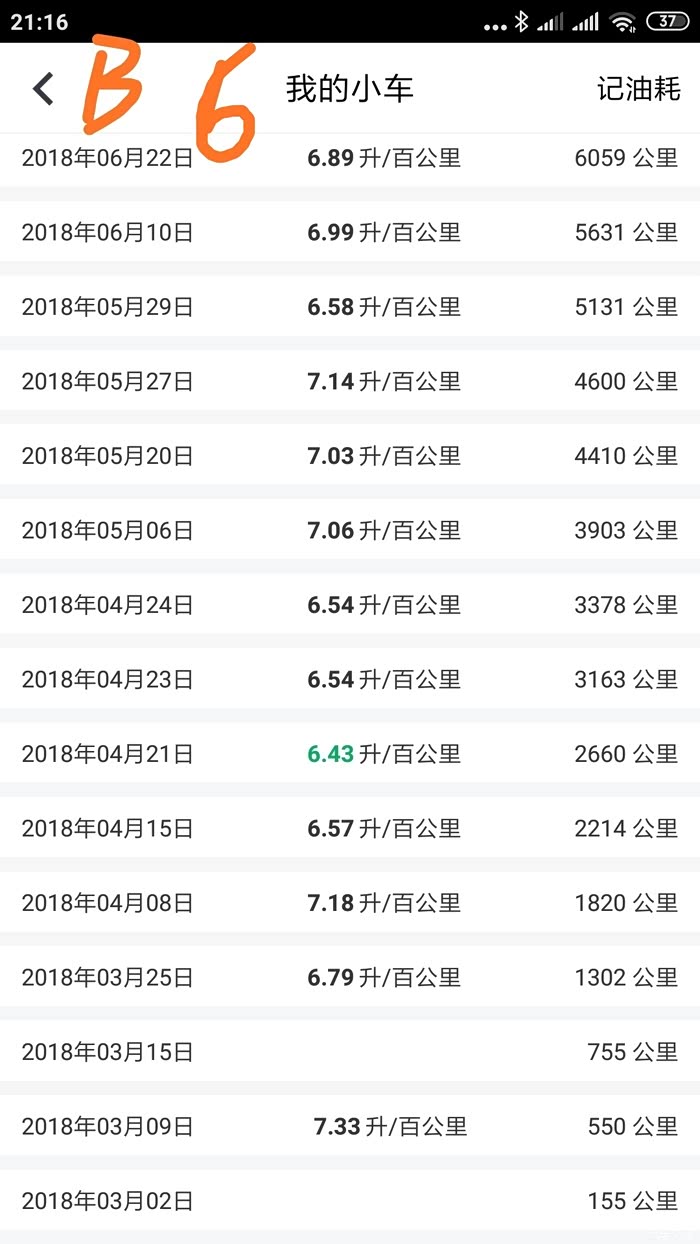
Task: Open the 2018年04月08日 fuel record
Action: 350,903
